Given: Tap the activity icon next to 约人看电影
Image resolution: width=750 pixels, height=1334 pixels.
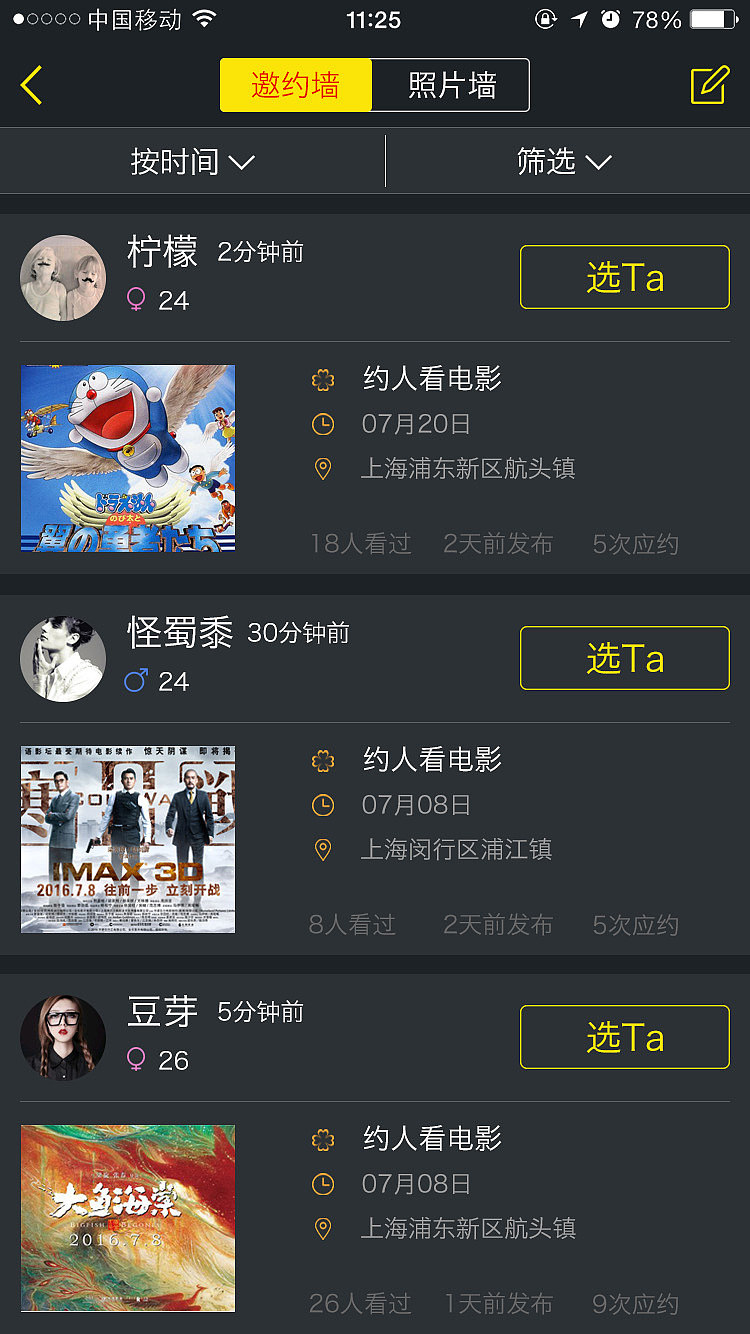Looking at the screenshot, I should [x=323, y=380].
